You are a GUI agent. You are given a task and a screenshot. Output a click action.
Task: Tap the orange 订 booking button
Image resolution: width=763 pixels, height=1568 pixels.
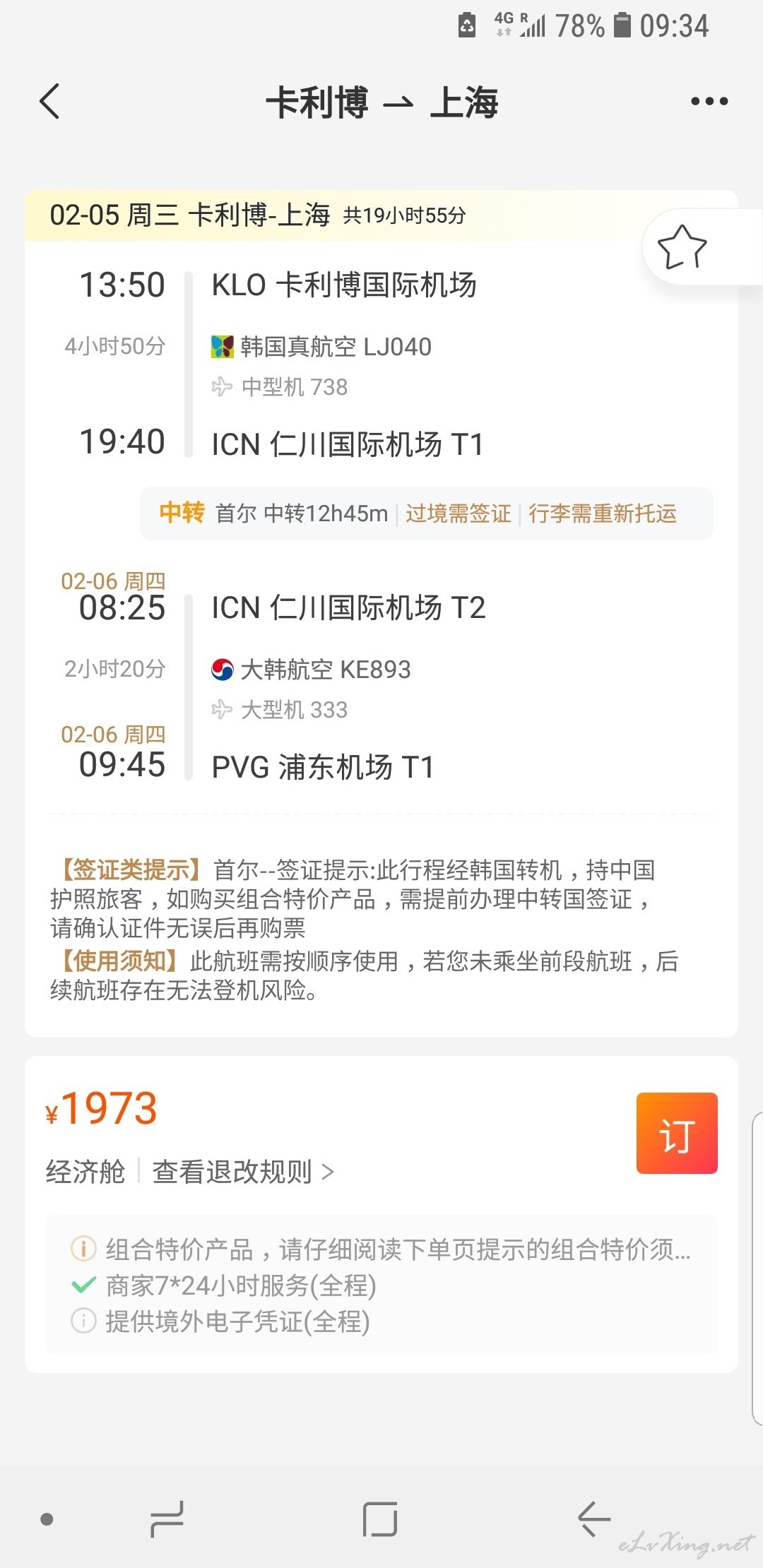(677, 1133)
